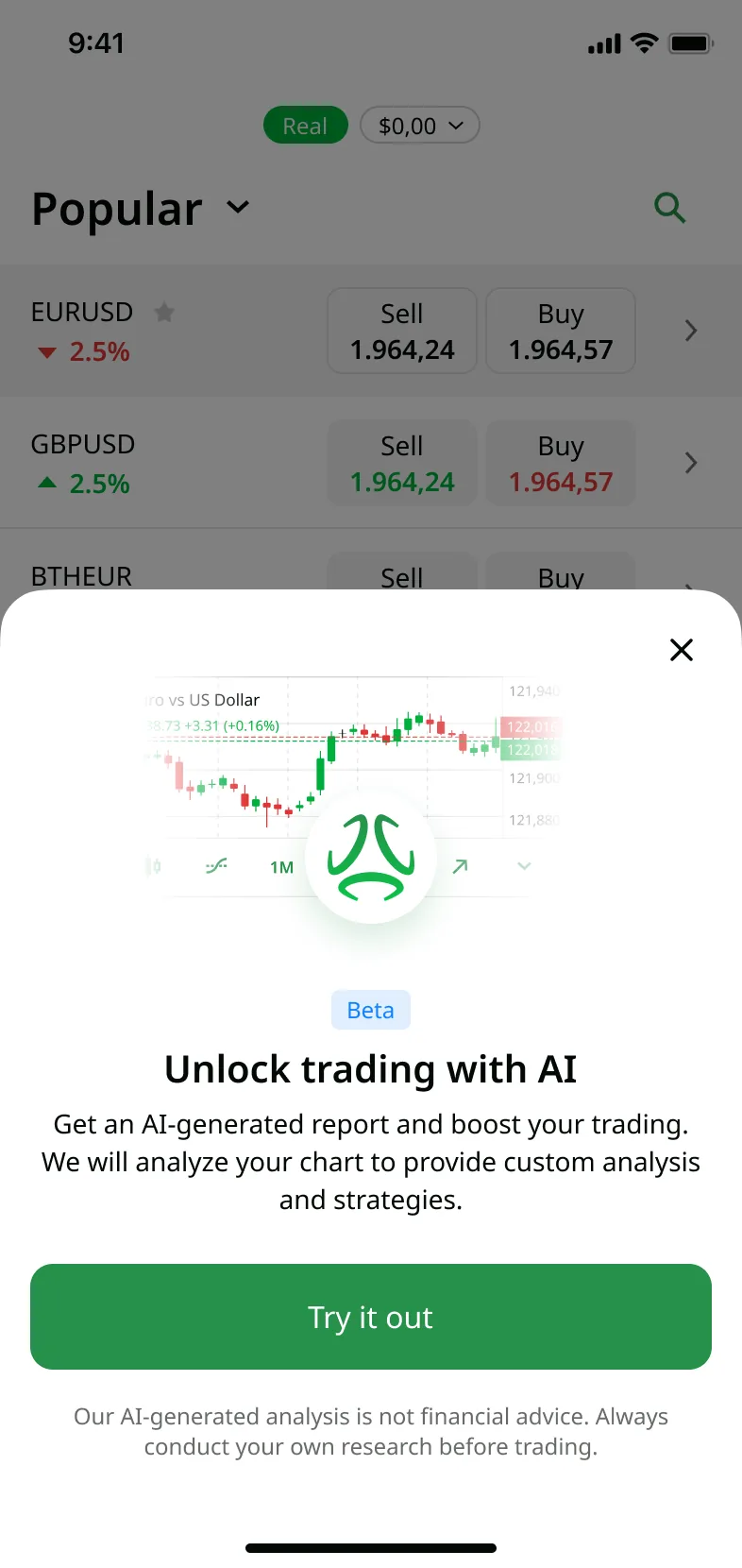Click the green up arrow next to GBPUSD

[46, 484]
